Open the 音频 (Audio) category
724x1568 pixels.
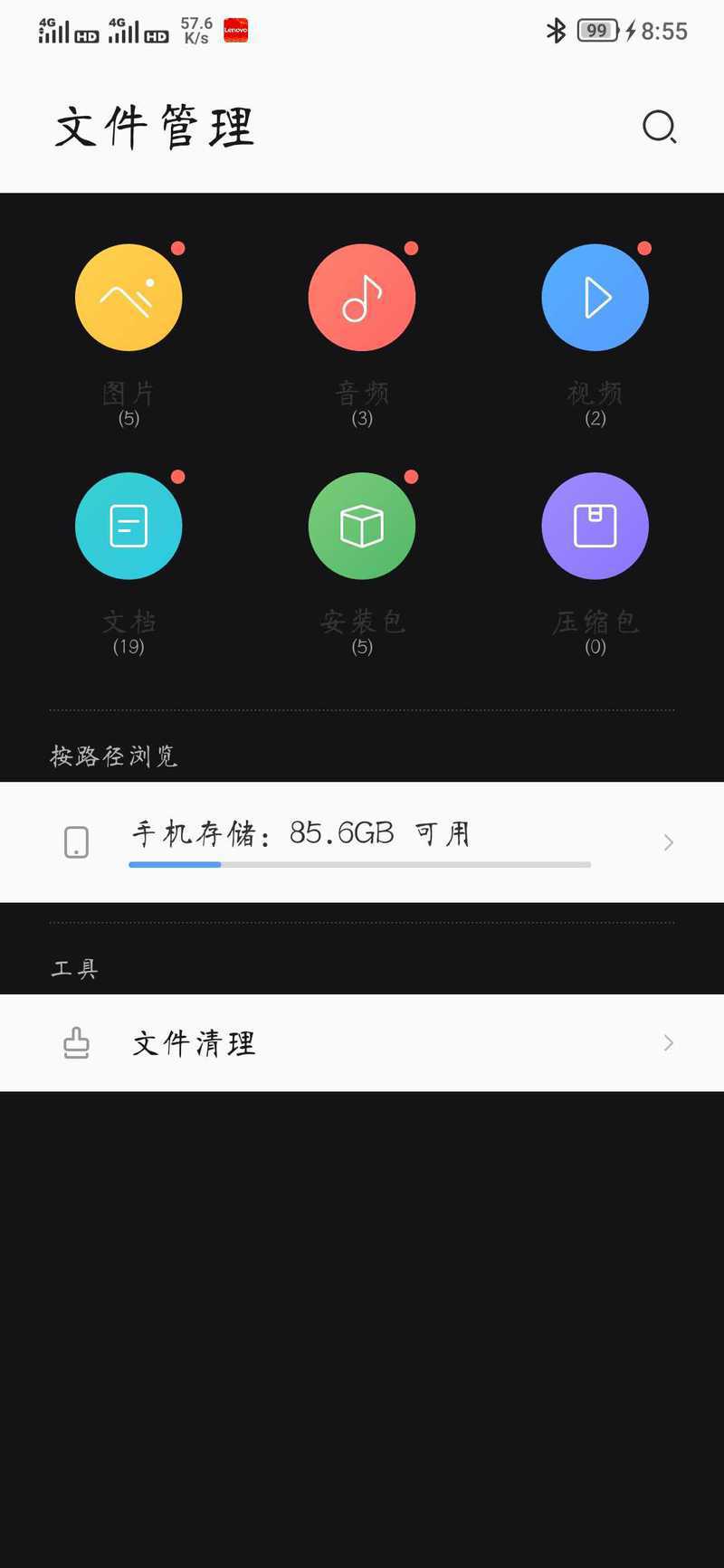(x=362, y=298)
